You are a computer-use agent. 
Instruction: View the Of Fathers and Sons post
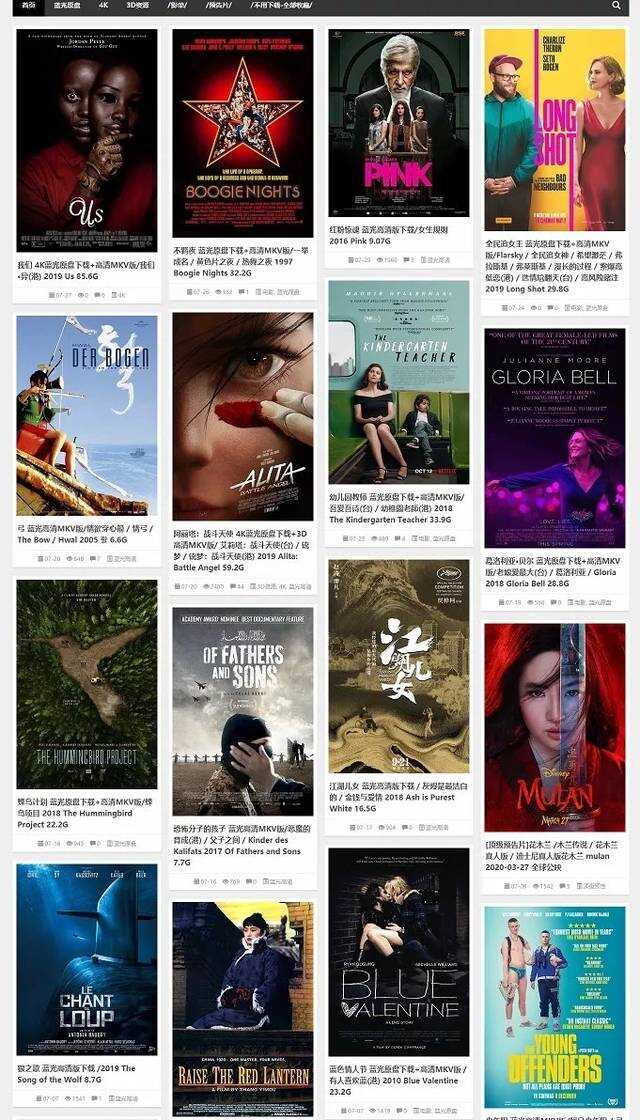[x=243, y=711]
